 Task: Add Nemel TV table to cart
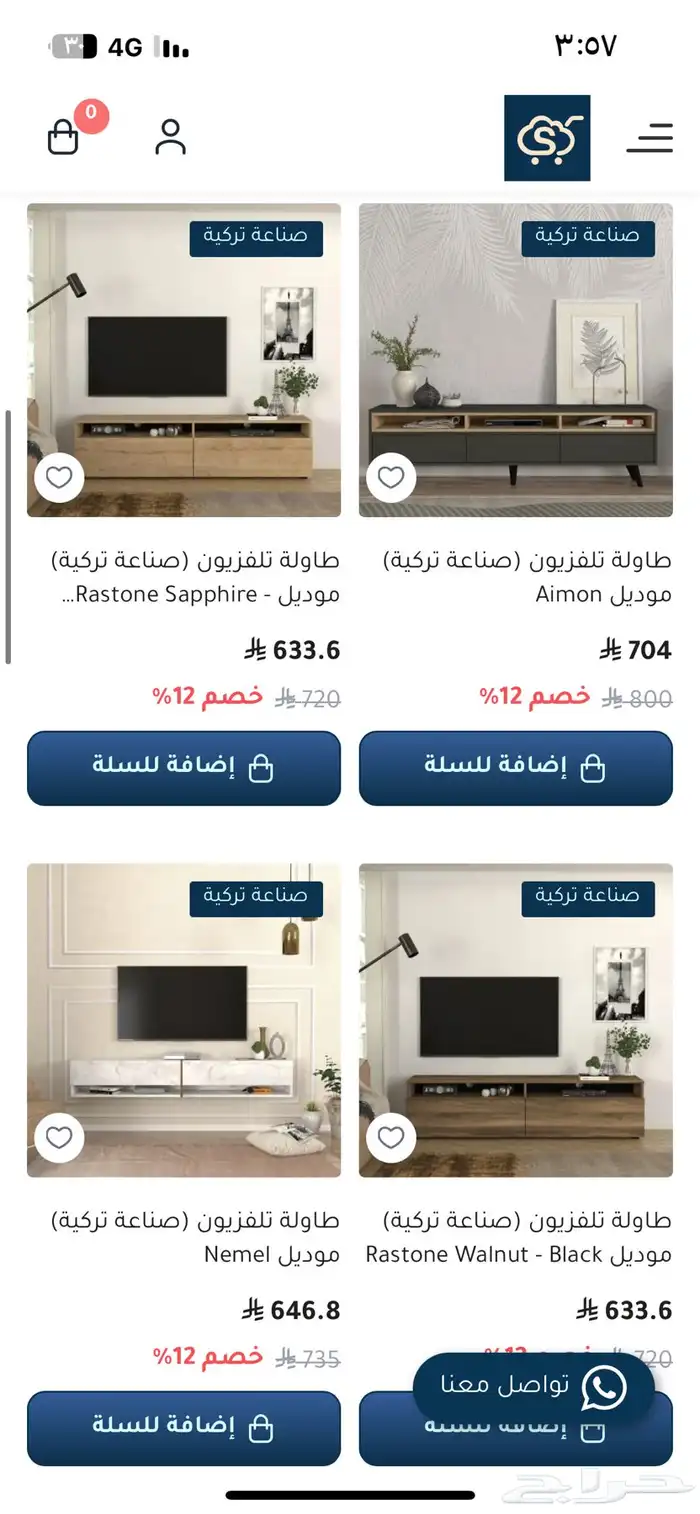(183, 1427)
